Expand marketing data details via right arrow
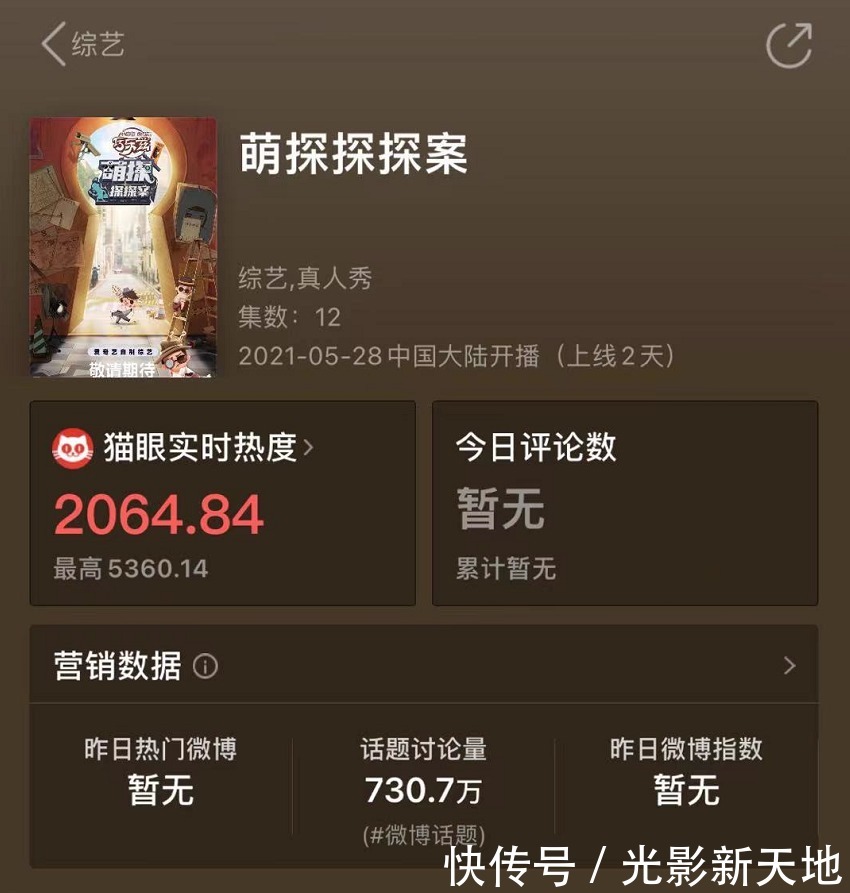The width and height of the screenshot is (850, 893). point(789,666)
